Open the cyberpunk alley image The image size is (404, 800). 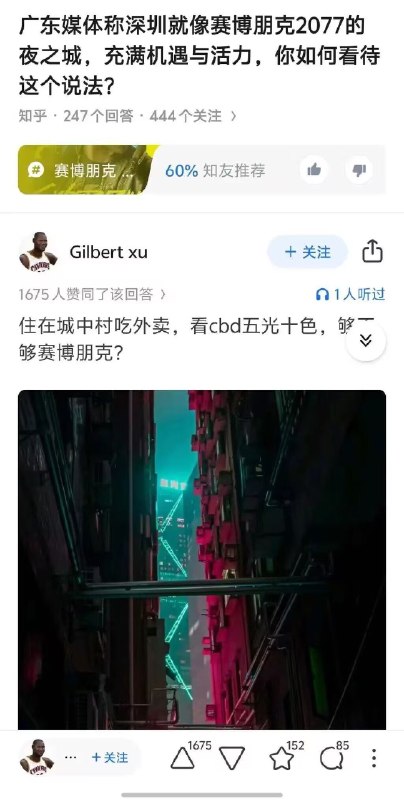202,560
